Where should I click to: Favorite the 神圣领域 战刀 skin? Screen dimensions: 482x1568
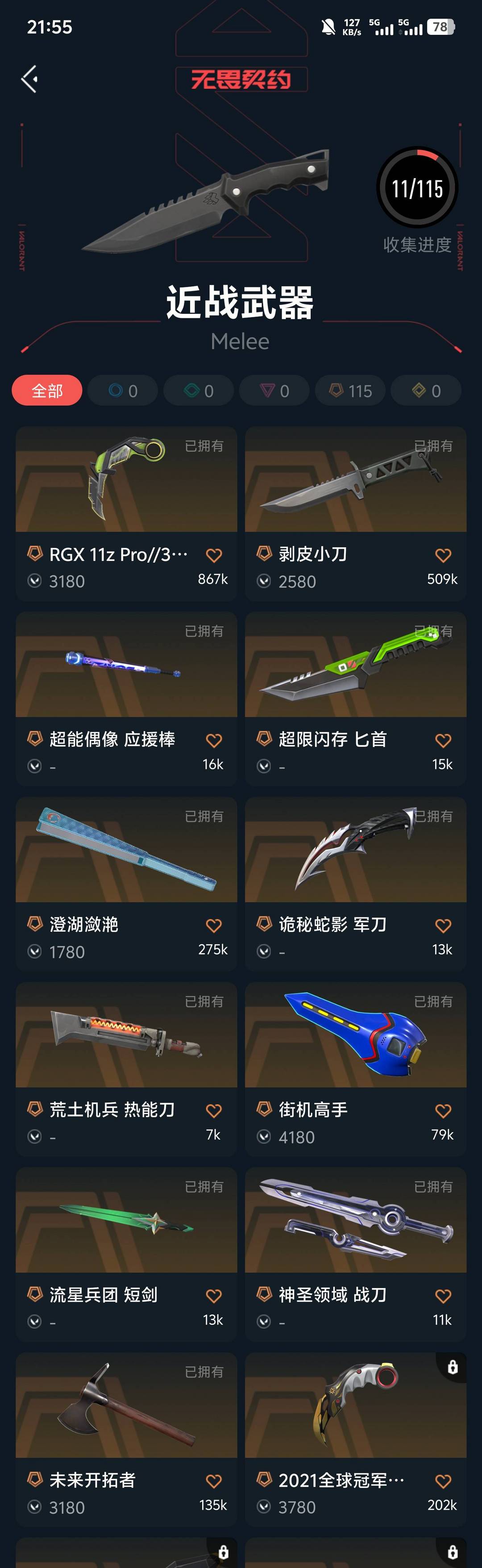point(443,1296)
